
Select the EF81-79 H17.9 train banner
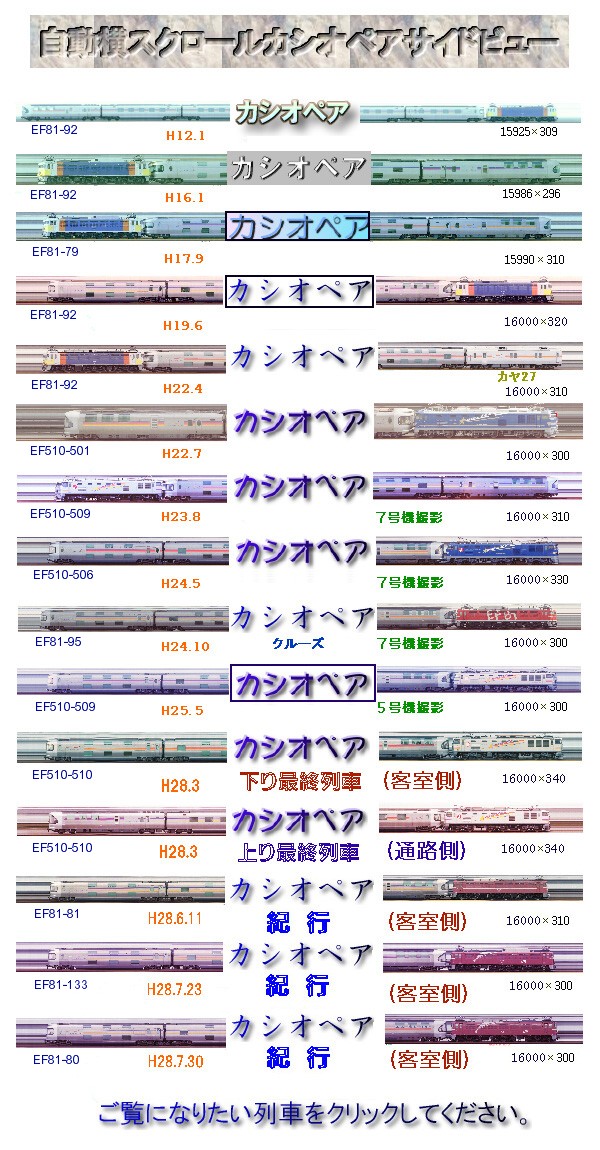pyautogui.click(x=299, y=227)
